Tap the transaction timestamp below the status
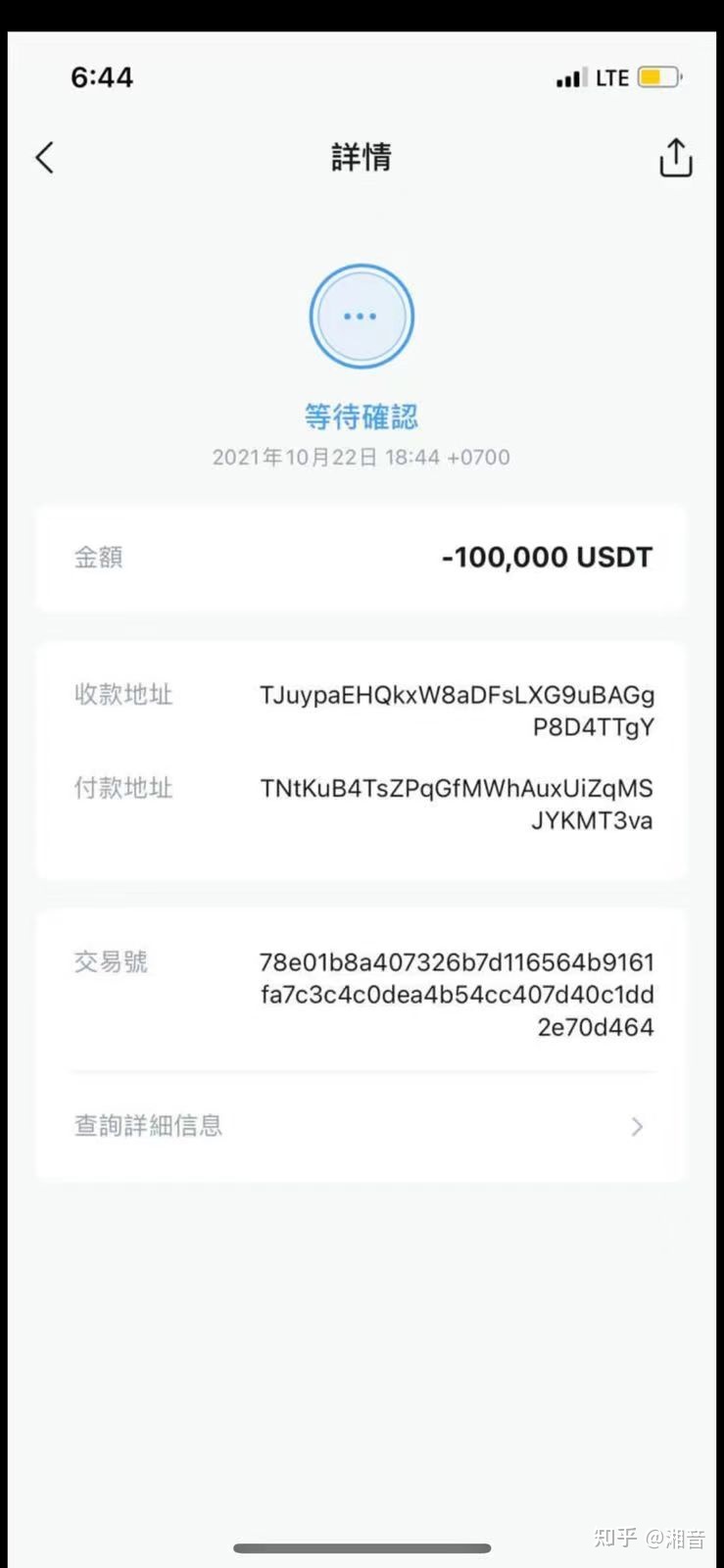Image resolution: width=724 pixels, height=1568 pixels. click(x=362, y=457)
